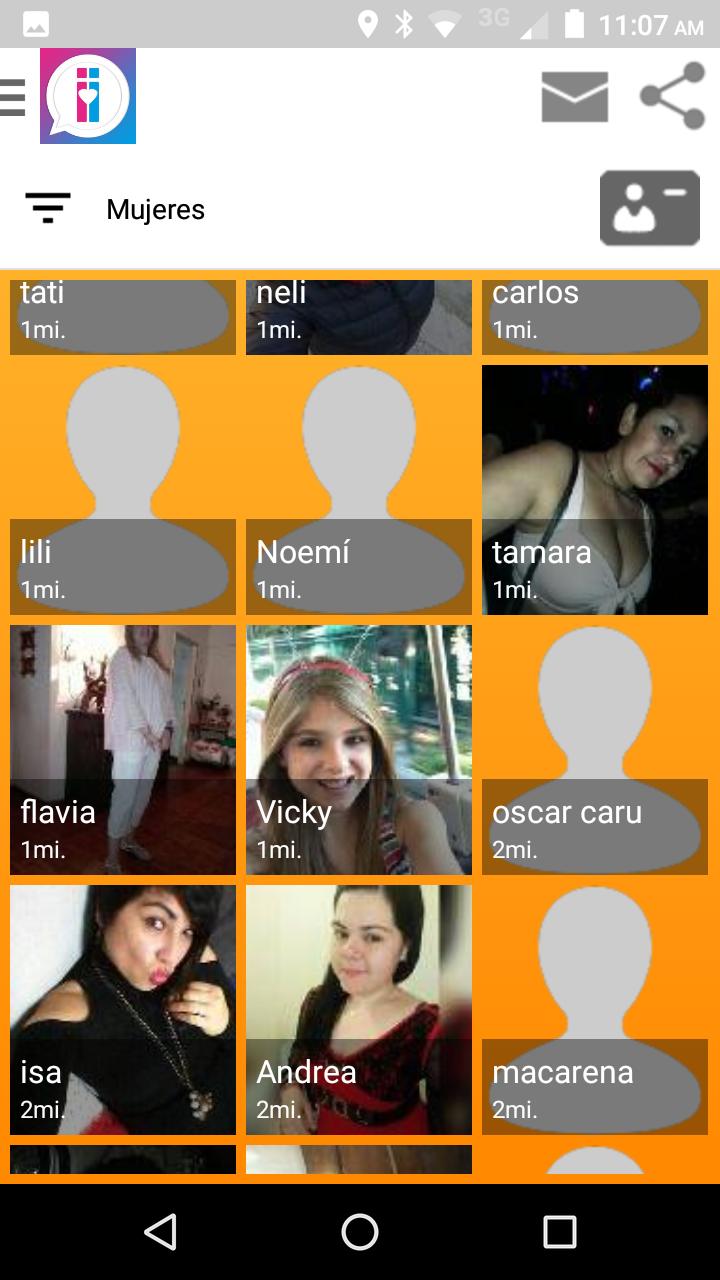
Task: Select oscar caru's profile tile
Action: tap(595, 750)
